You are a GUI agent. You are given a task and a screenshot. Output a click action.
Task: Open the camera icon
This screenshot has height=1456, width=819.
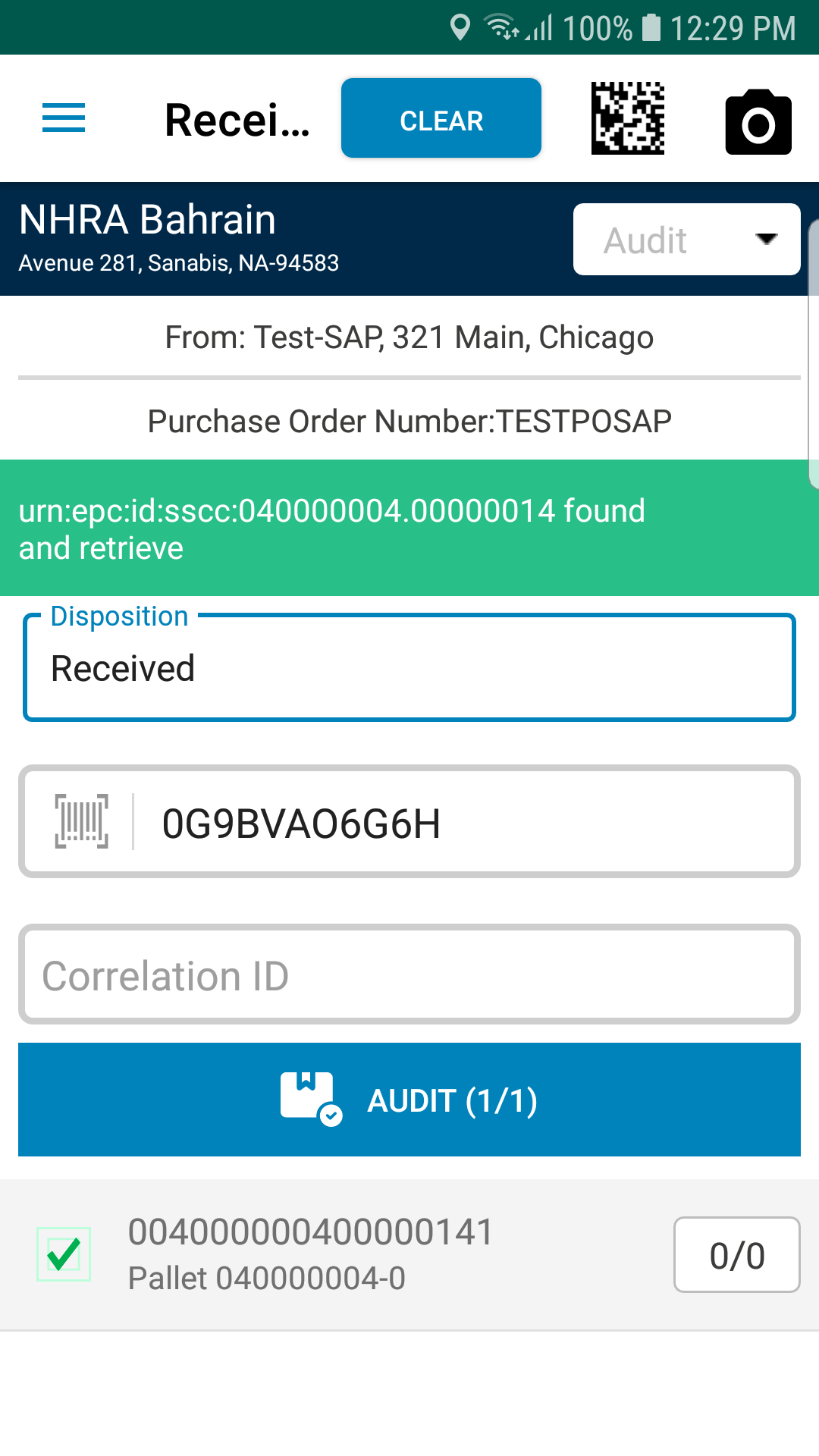coord(758,121)
